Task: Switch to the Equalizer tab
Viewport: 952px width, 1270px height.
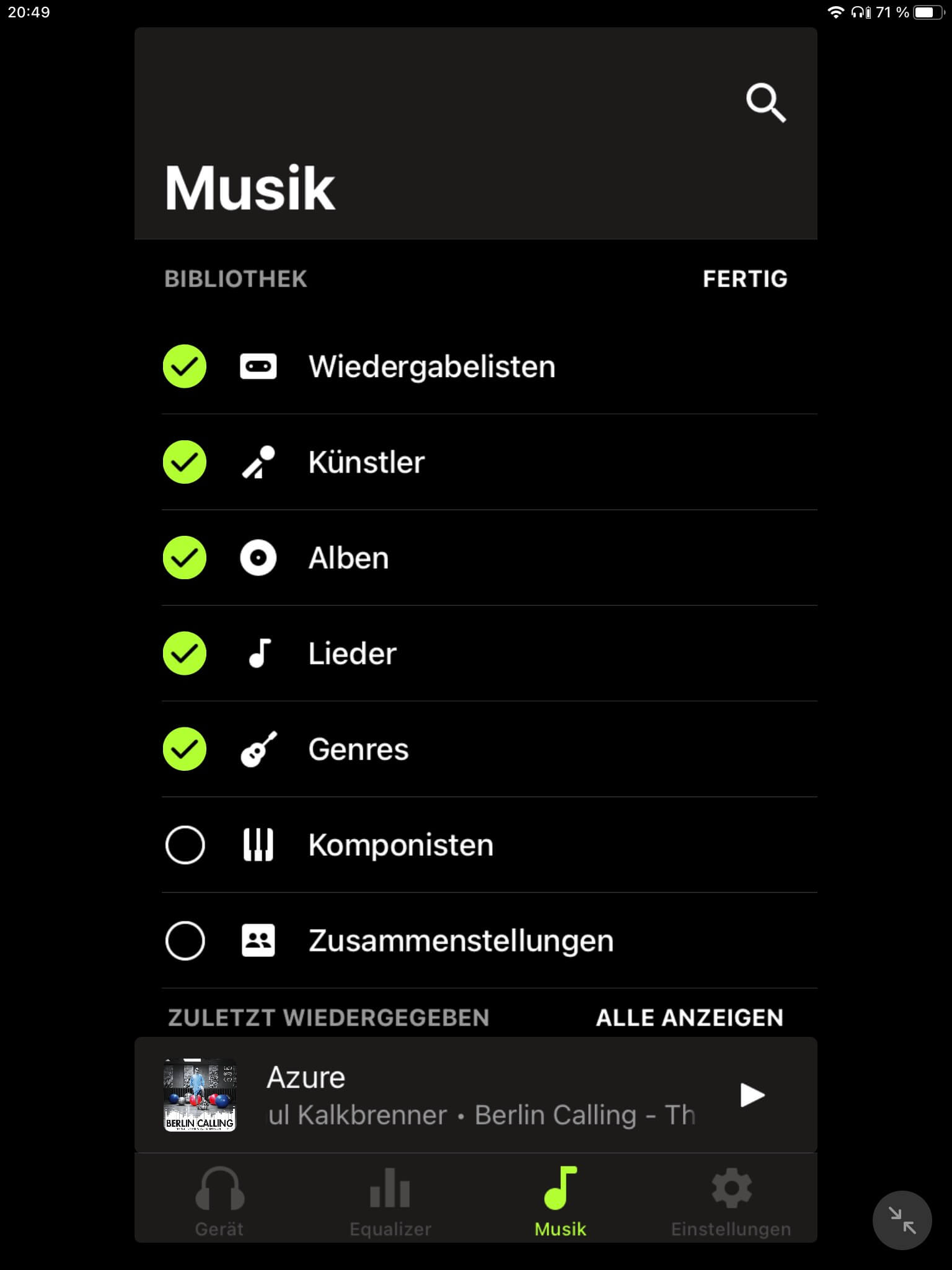Action: 390,1202
